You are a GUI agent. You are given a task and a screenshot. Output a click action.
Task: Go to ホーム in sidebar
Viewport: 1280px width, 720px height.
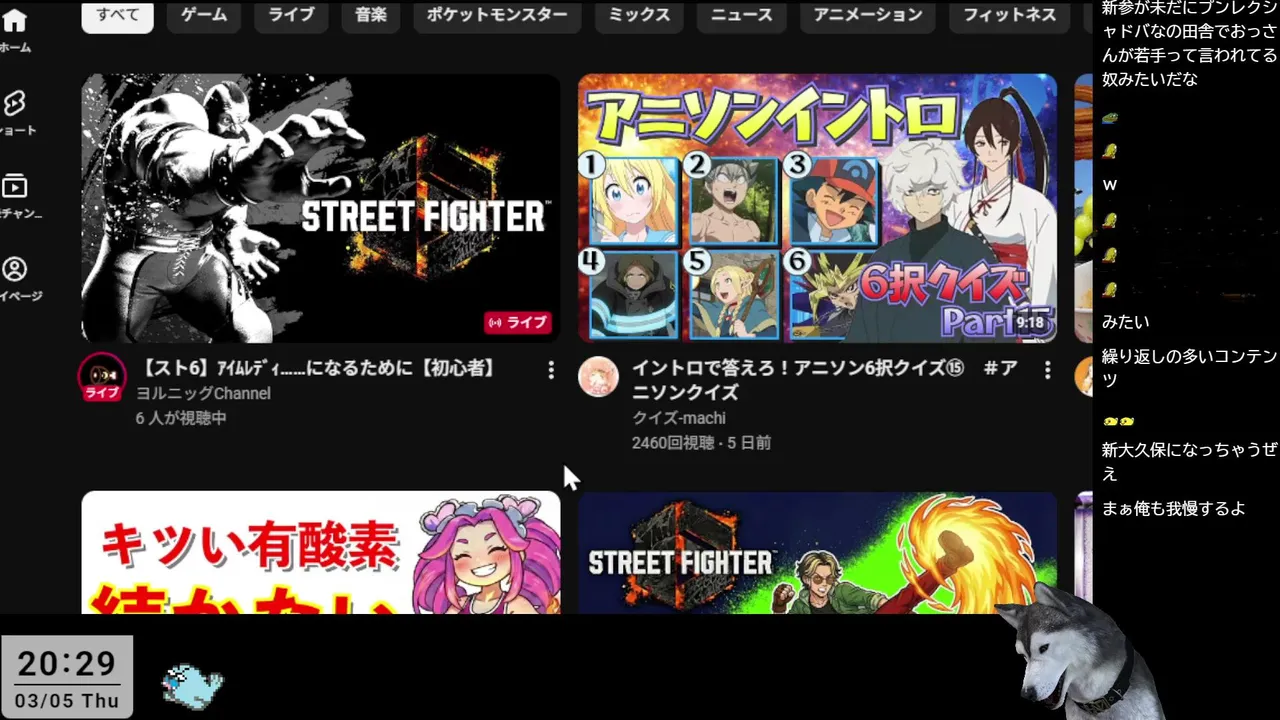pyautogui.click(x=14, y=30)
